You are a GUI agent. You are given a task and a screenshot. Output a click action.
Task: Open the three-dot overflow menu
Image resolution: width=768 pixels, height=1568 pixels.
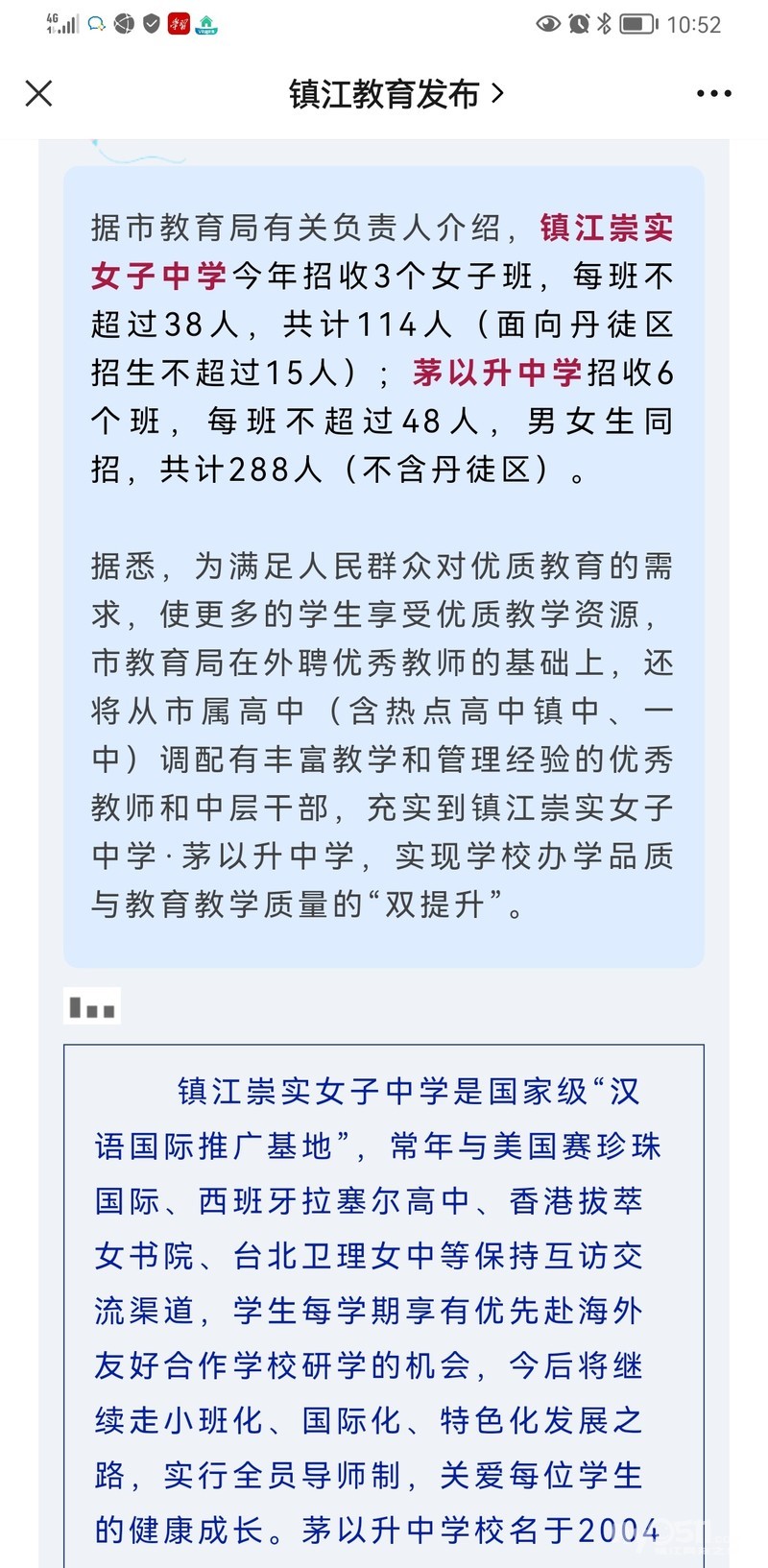point(714,93)
